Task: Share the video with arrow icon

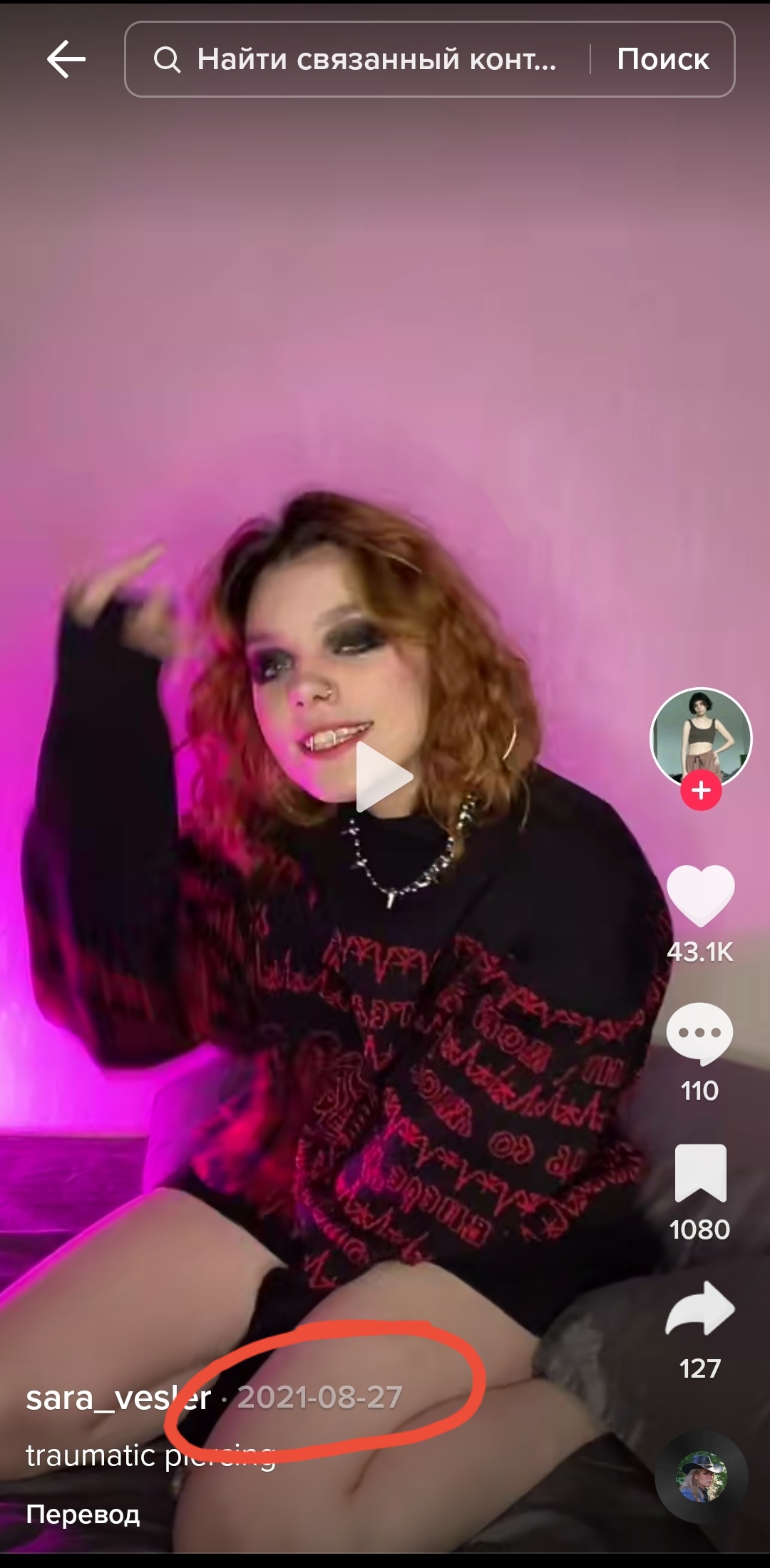Action: 700,1309
